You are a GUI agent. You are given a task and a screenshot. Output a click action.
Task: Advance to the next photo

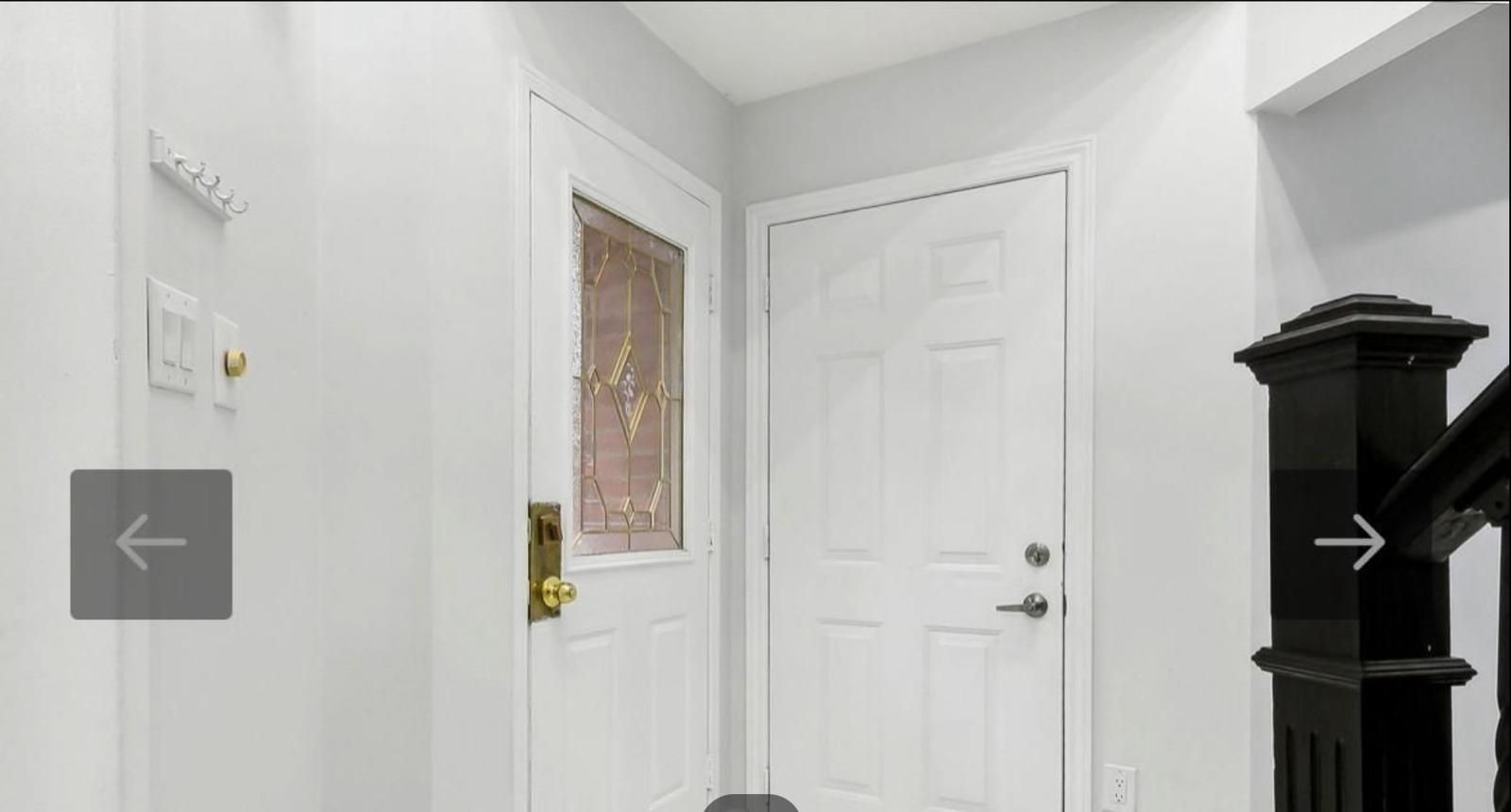[1350, 543]
